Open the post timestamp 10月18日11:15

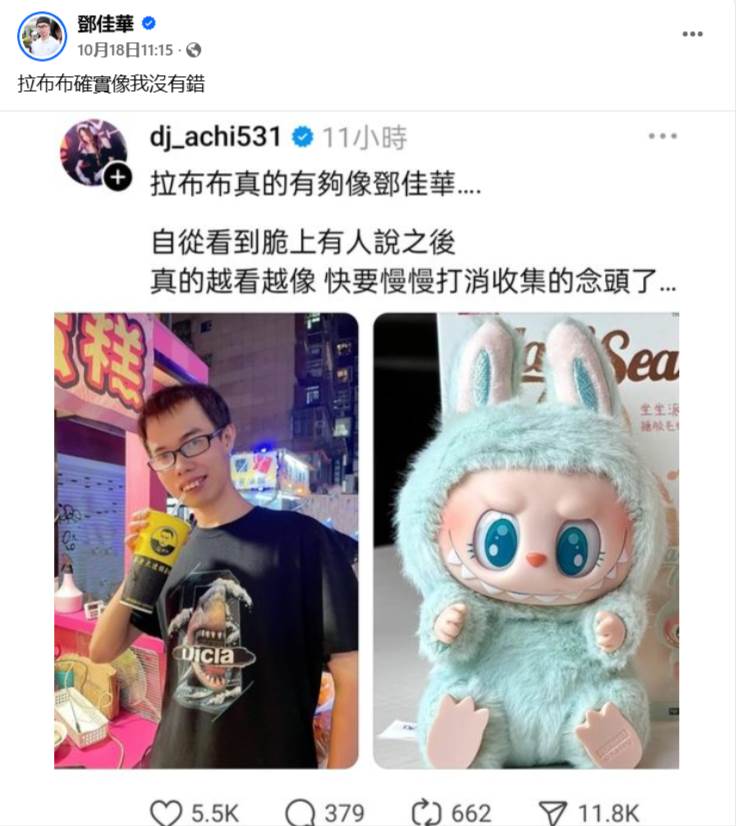tap(126, 48)
